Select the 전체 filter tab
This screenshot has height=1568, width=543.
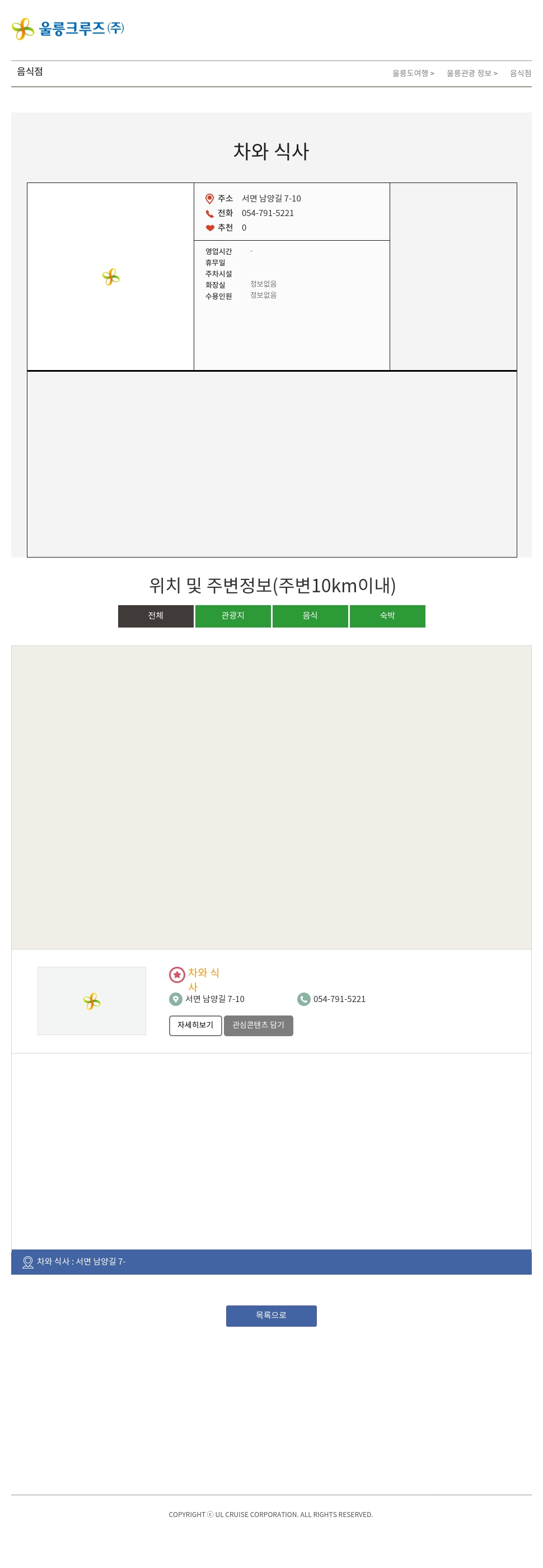point(156,615)
